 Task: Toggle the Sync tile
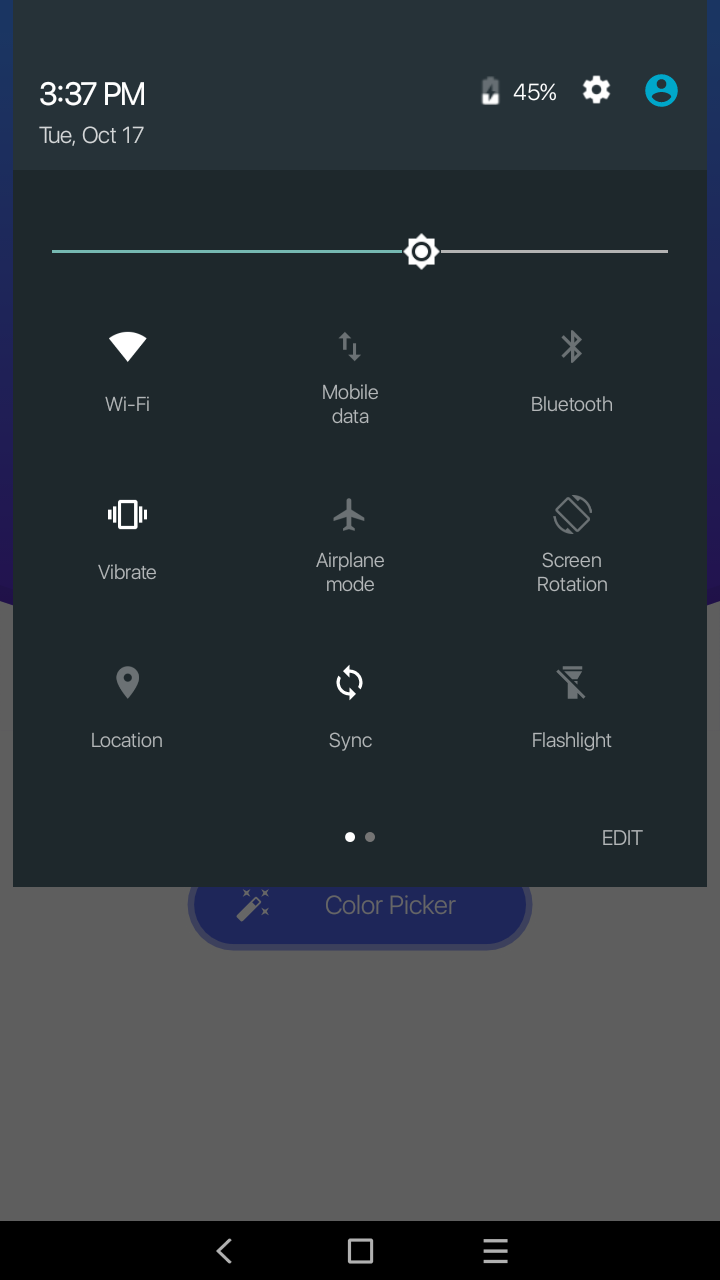(x=350, y=707)
